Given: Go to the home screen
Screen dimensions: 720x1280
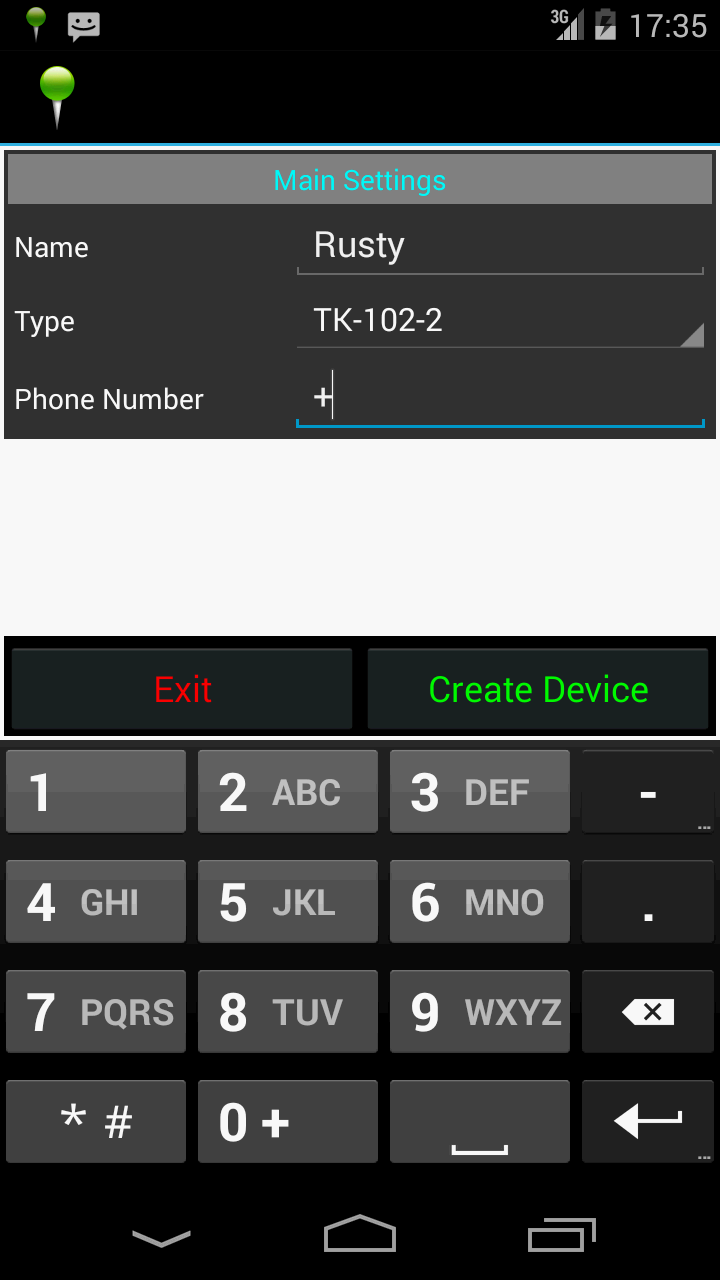Looking at the screenshot, I should (x=360, y=1234).
